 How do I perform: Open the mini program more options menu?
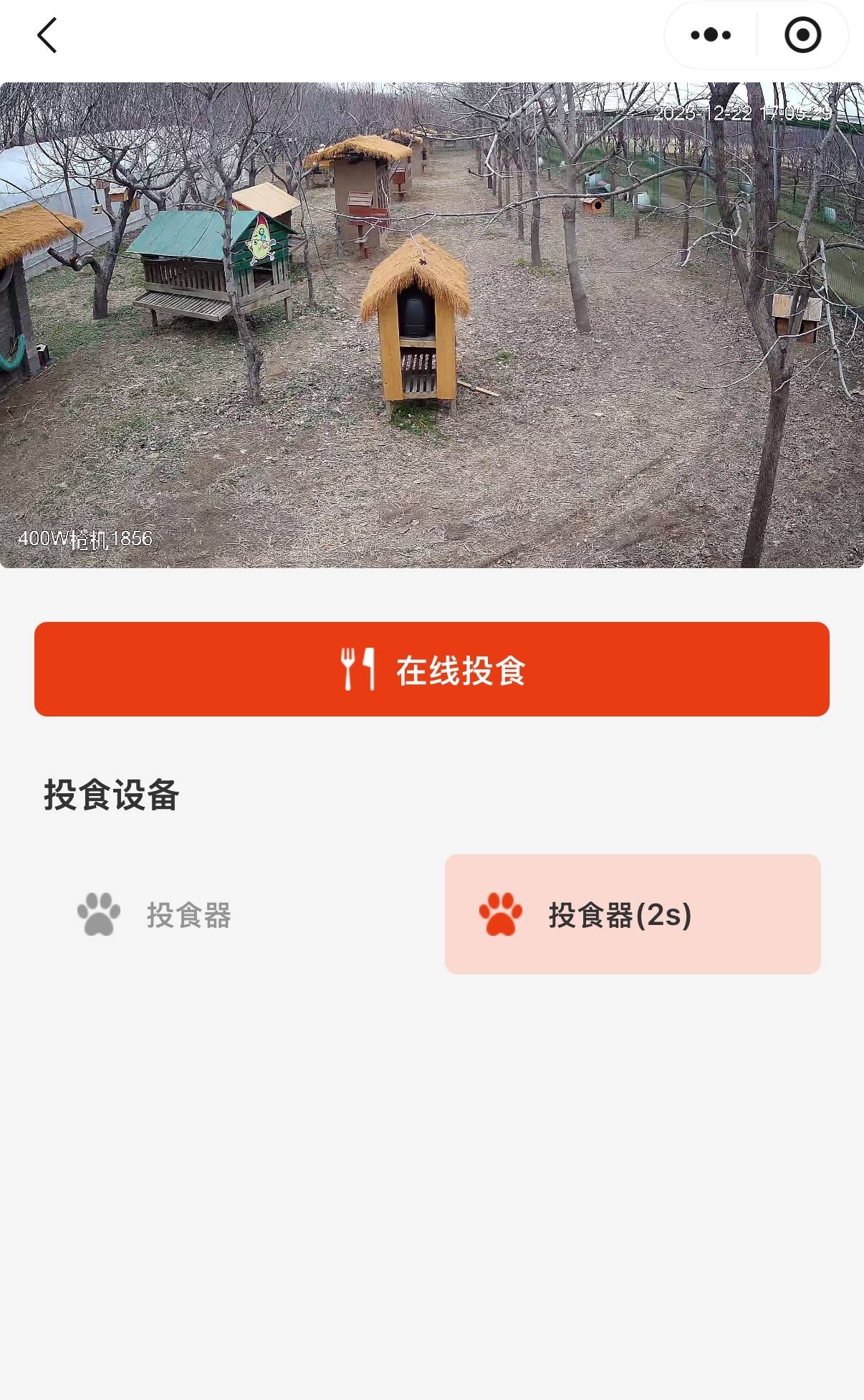(x=710, y=35)
